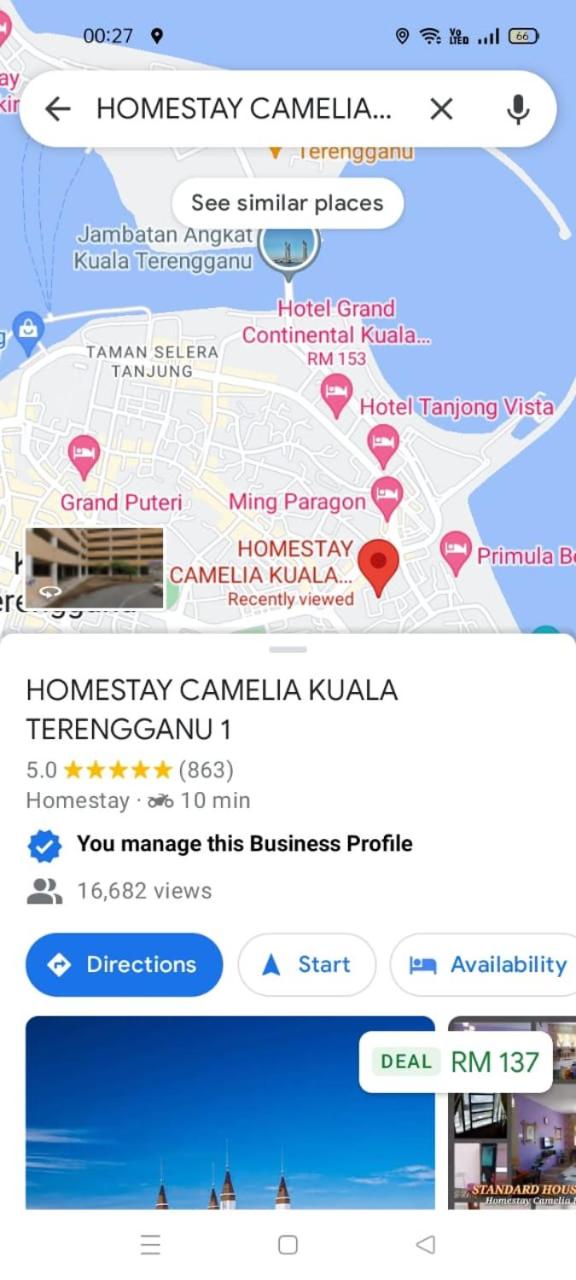Clear the HOMESTAY CAMELIA search text
Image resolution: width=576 pixels, height=1280 pixels.
441,109
